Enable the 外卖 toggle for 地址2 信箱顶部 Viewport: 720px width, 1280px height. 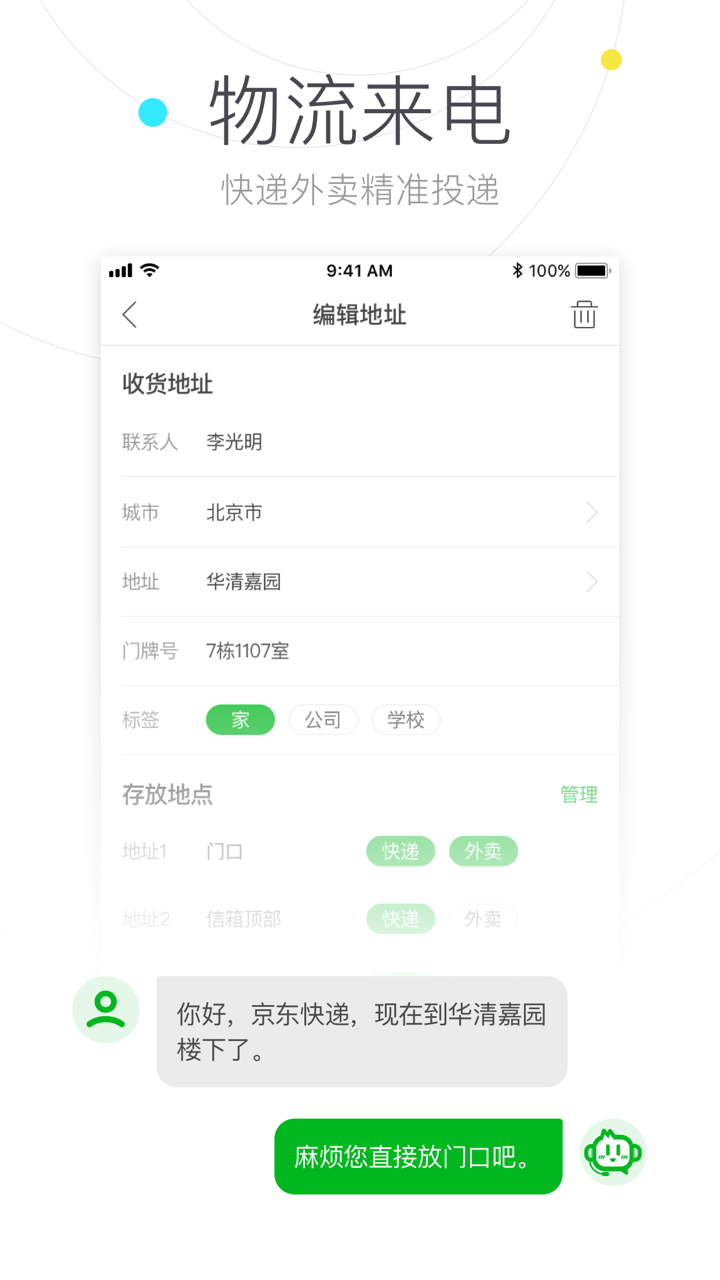point(483,919)
